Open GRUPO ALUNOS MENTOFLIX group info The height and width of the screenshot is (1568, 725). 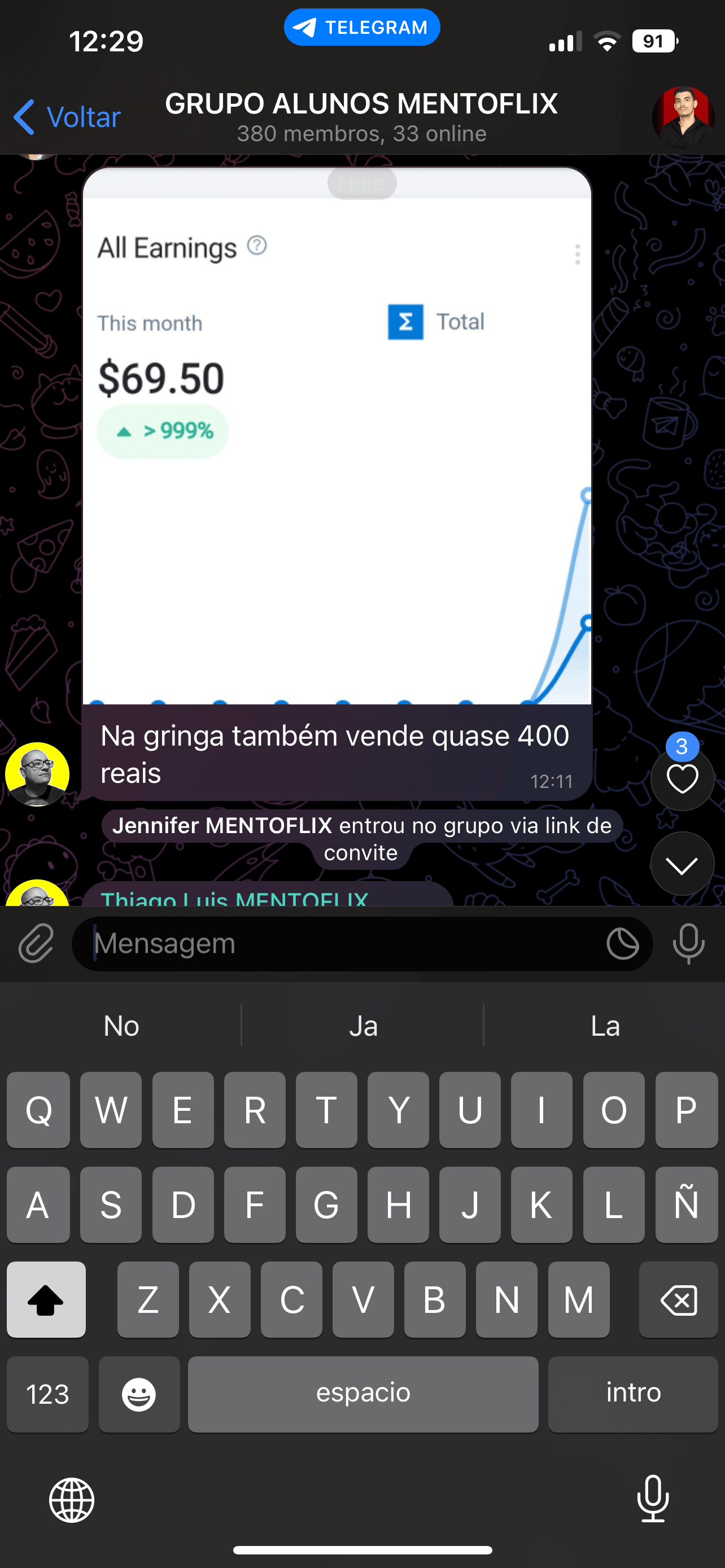click(361, 116)
